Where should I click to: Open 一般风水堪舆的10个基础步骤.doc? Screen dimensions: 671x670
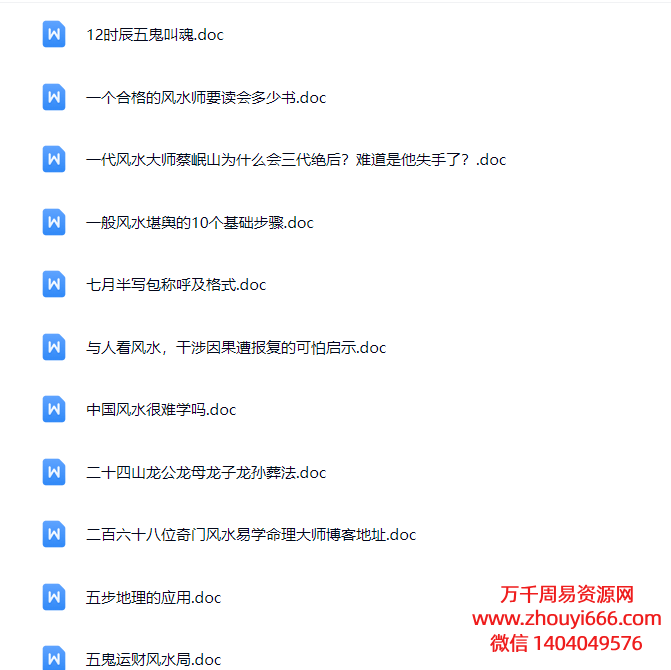pyautogui.click(x=200, y=223)
